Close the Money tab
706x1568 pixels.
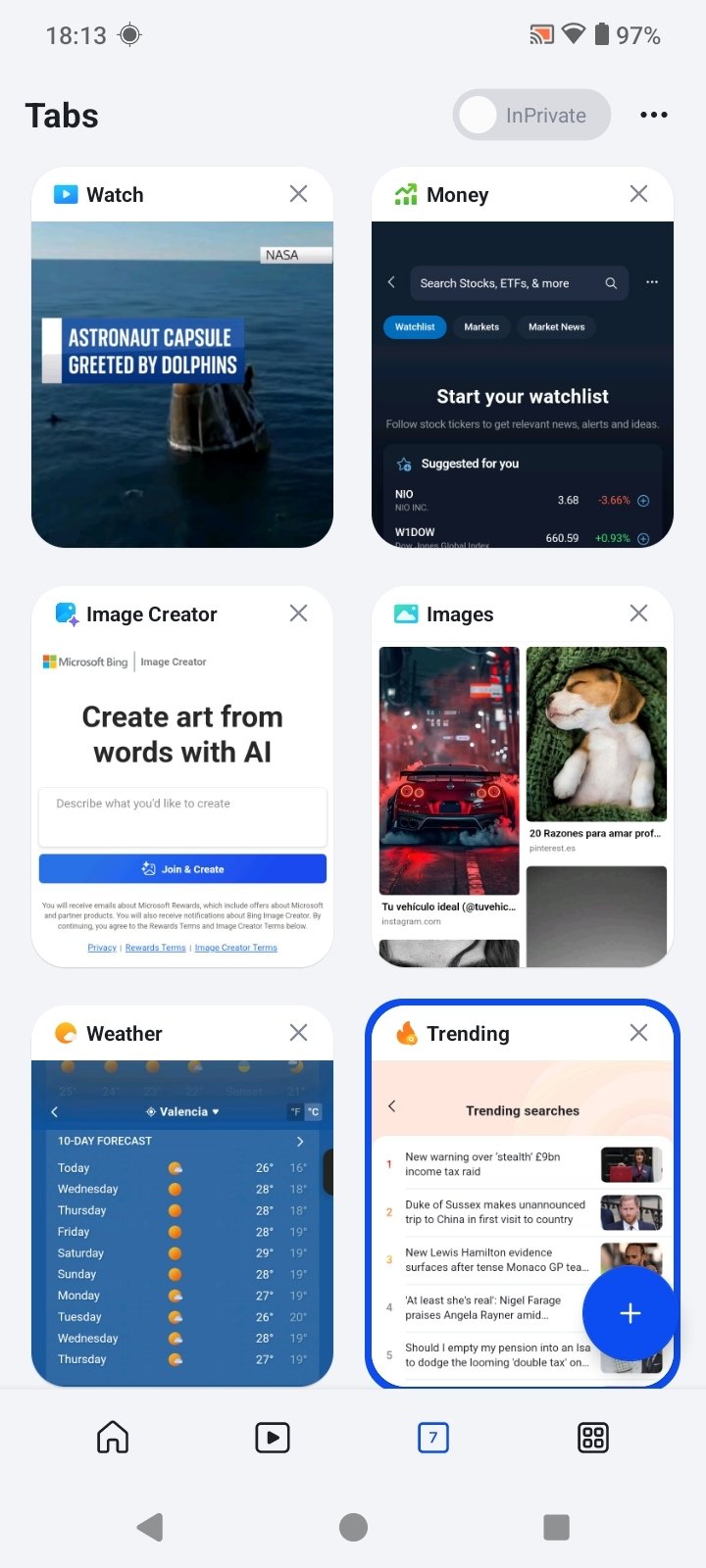[638, 194]
